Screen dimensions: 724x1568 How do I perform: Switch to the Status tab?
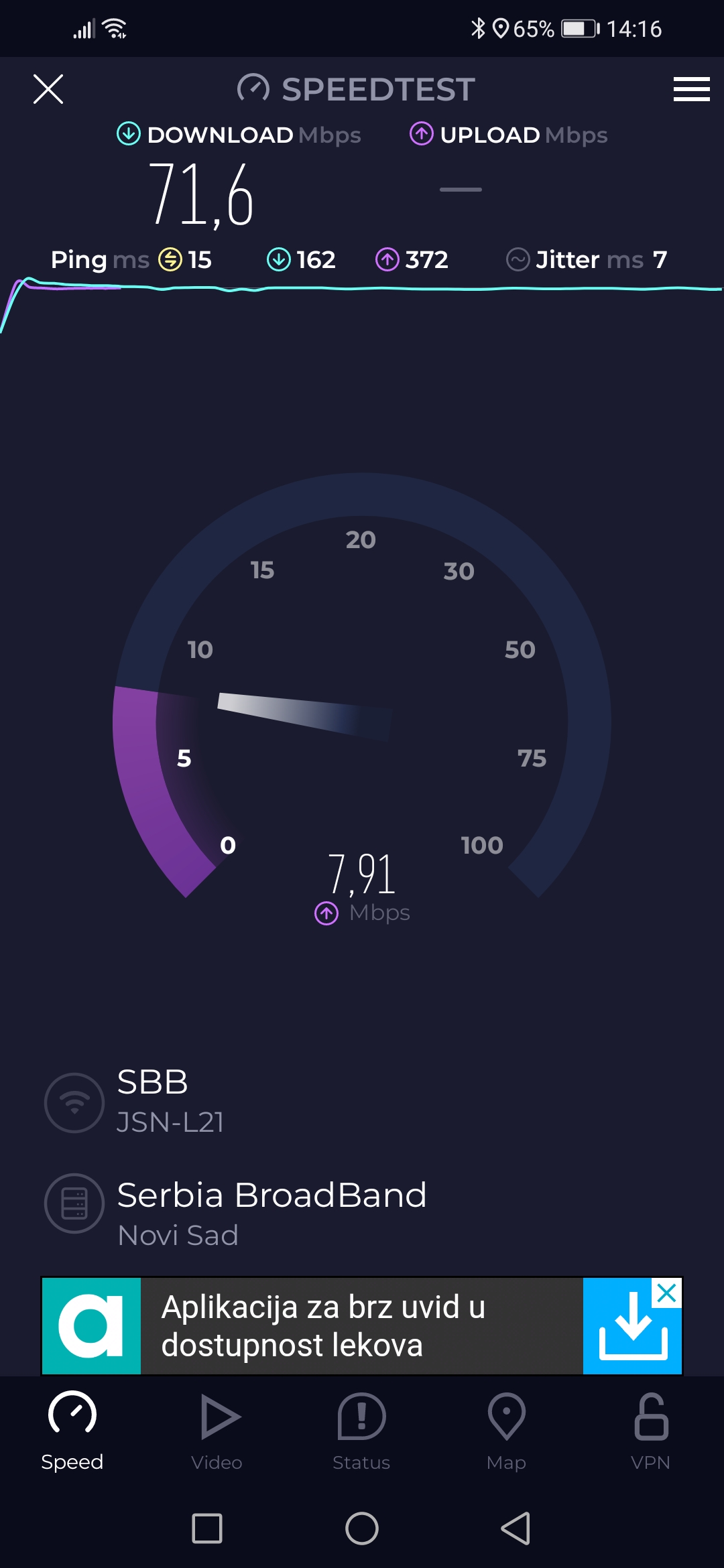361,1431
